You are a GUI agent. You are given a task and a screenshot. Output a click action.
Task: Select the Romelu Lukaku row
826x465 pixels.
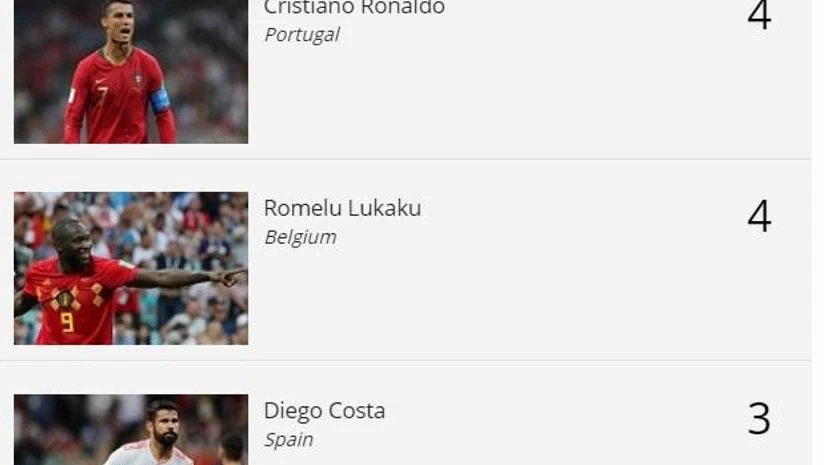click(x=342, y=209)
